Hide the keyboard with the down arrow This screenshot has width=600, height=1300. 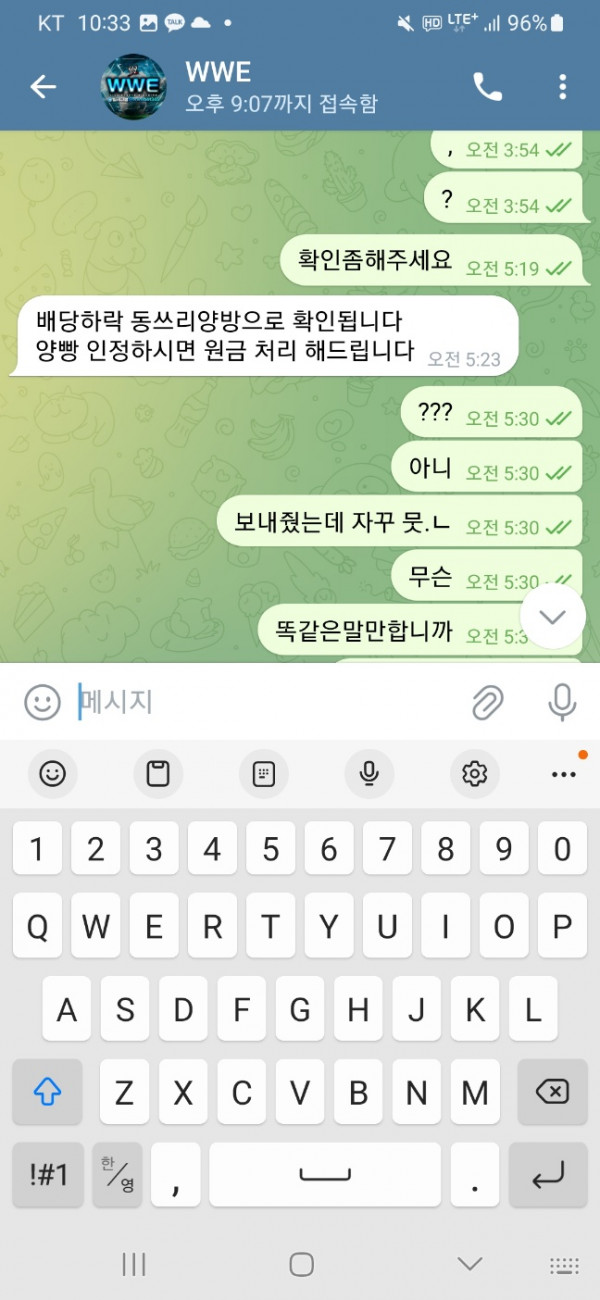[469, 1264]
